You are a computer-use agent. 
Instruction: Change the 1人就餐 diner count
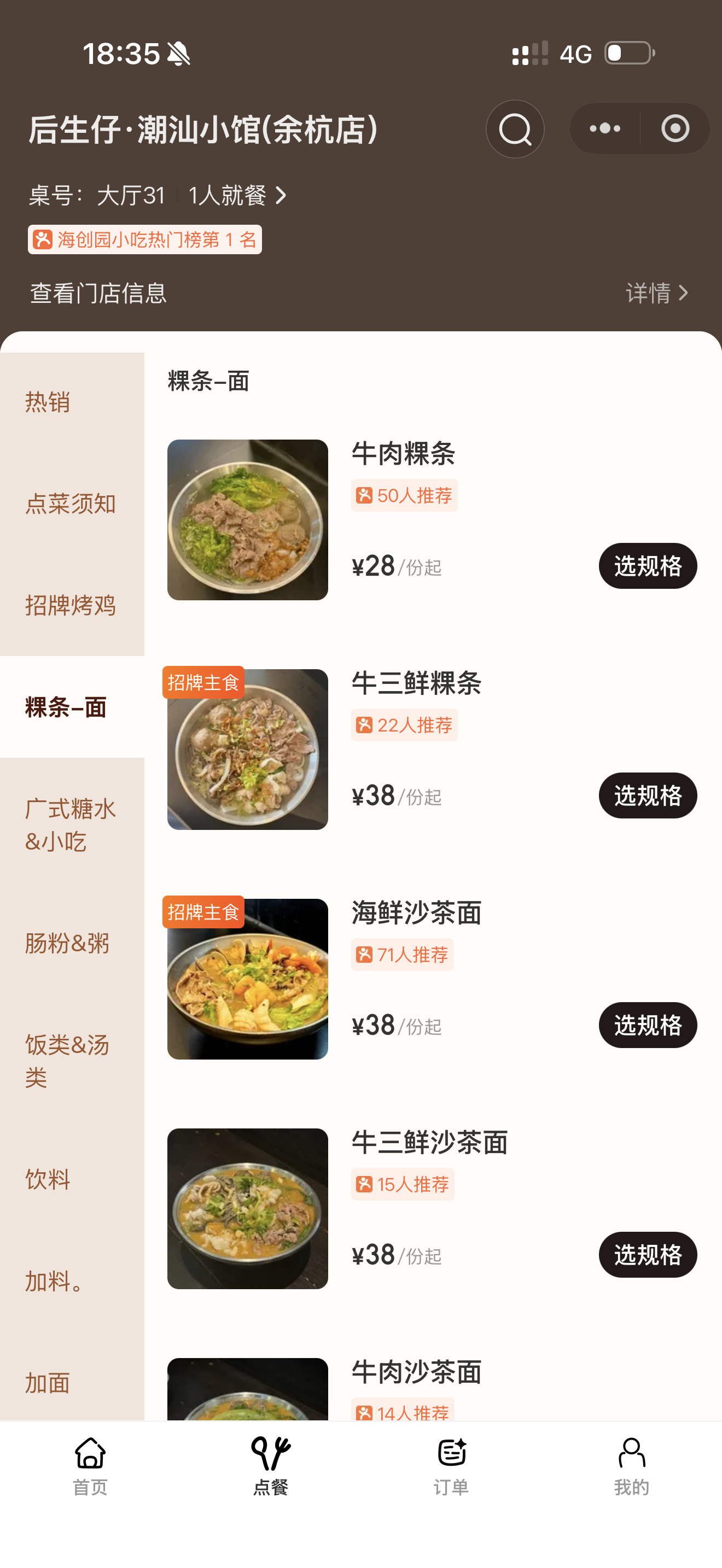(x=237, y=195)
